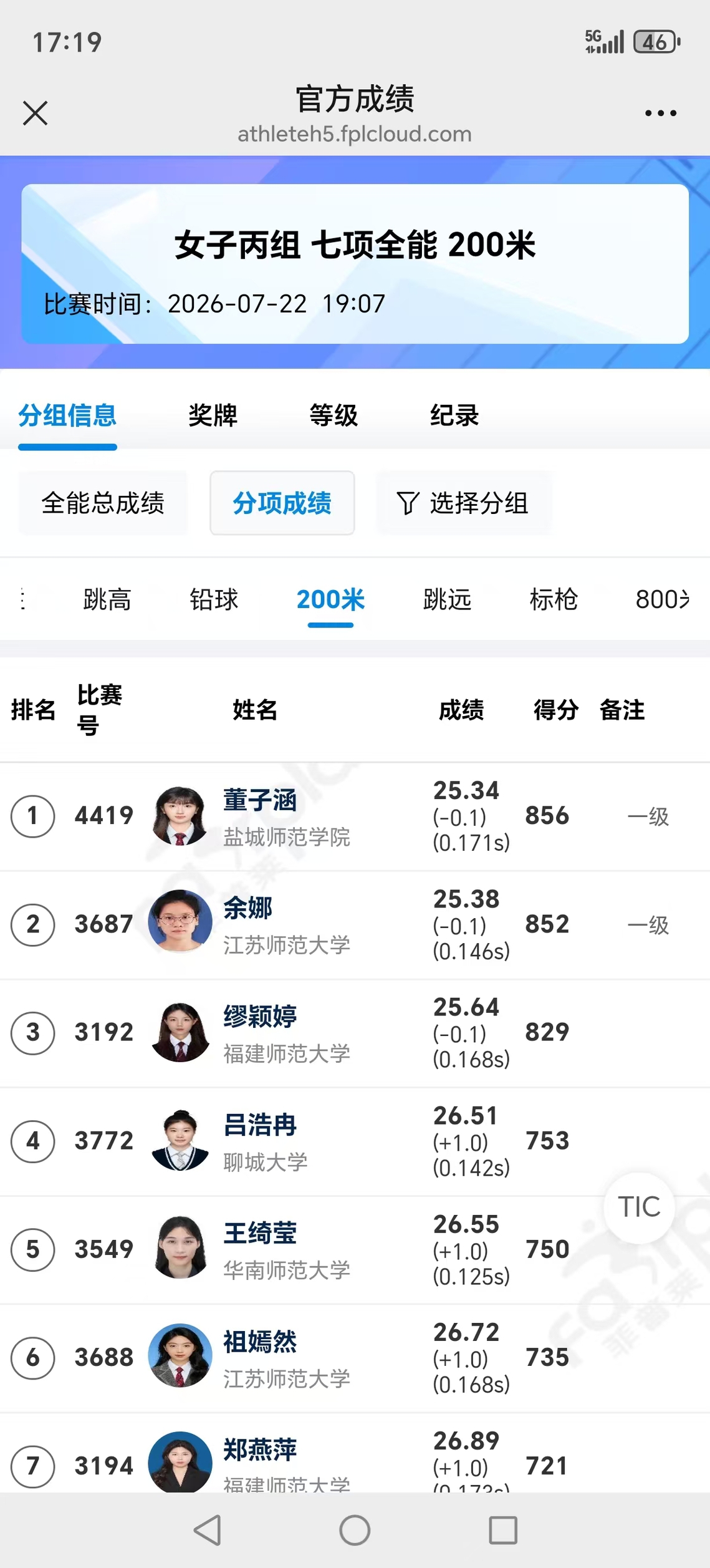
Task: Open athlete 董子涵's result row
Action: tap(355, 816)
